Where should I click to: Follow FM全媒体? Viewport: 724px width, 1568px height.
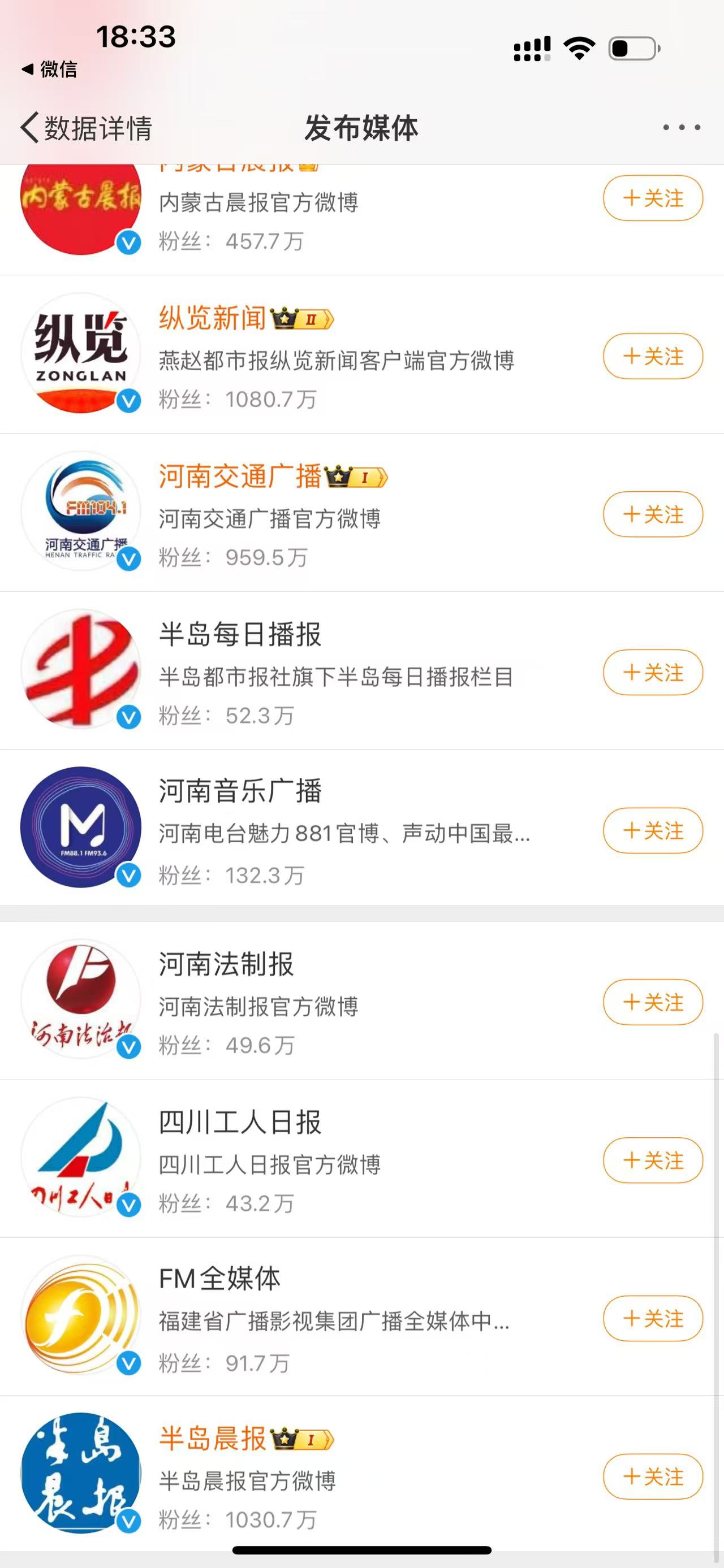pos(653,1319)
